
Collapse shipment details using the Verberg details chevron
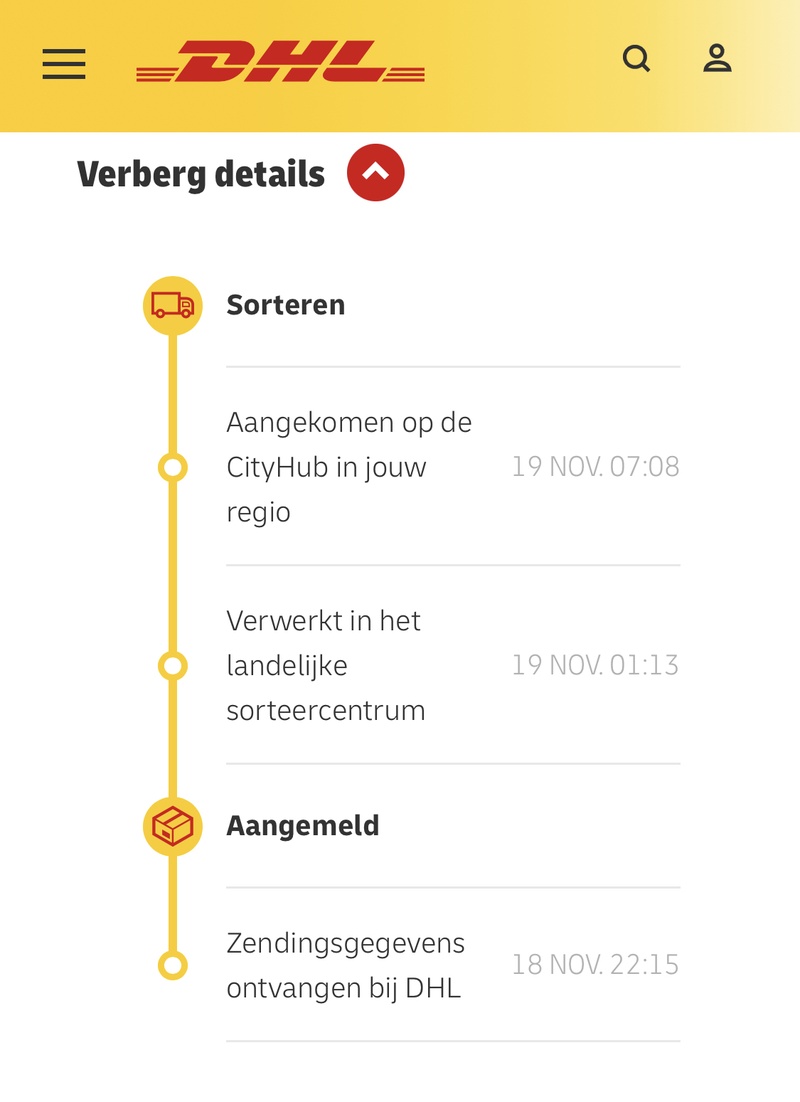tap(375, 173)
